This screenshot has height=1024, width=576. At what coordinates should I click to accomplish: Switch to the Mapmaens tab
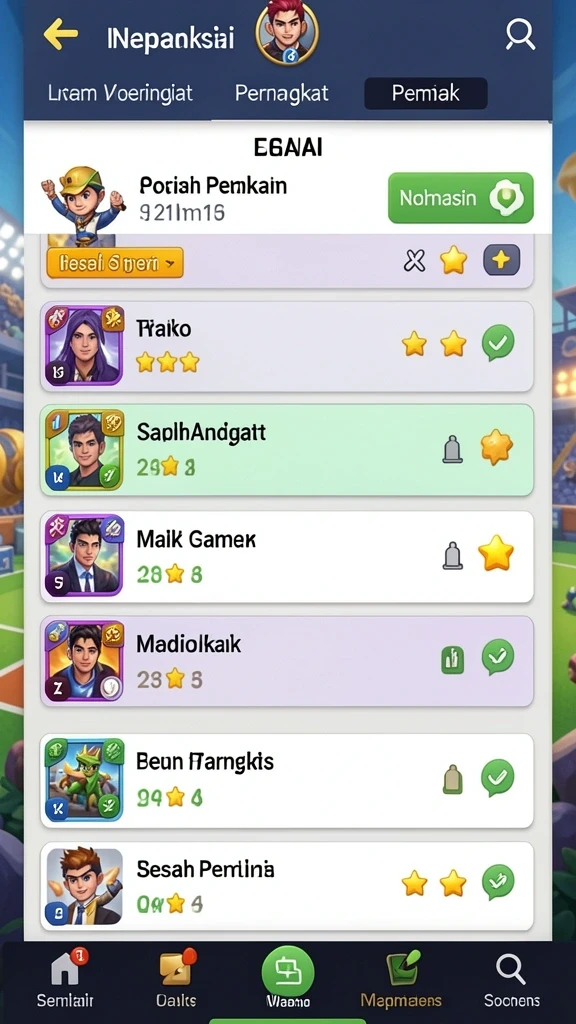pos(401,982)
